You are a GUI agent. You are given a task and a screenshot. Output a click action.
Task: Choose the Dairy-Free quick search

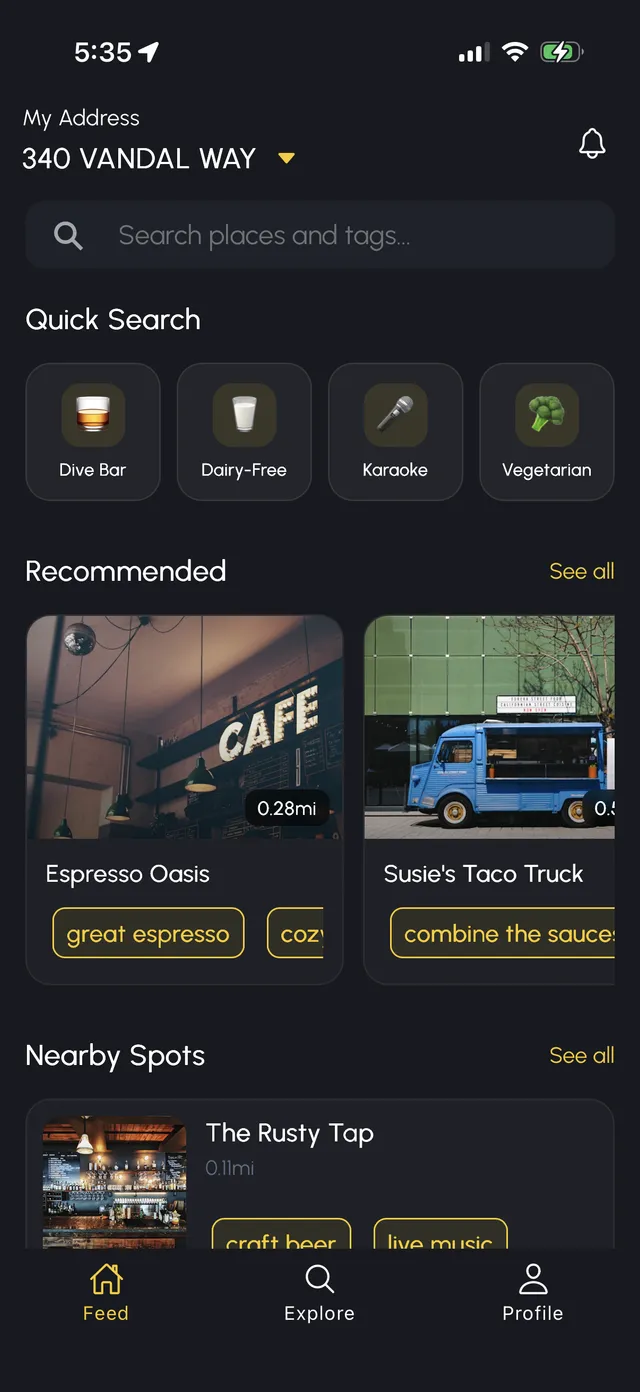pos(244,431)
